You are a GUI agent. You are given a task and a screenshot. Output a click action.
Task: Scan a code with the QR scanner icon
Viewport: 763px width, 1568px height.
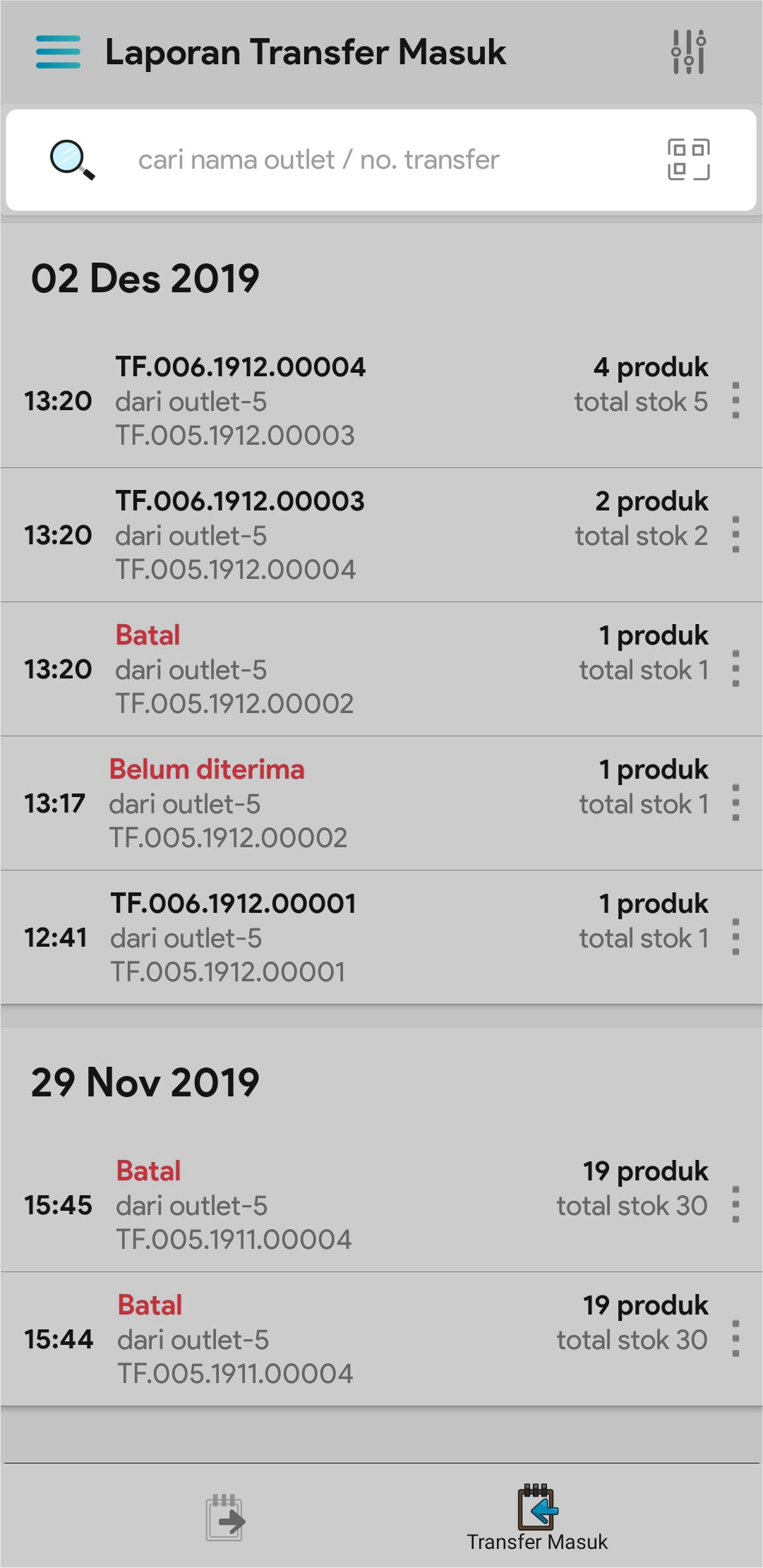688,160
